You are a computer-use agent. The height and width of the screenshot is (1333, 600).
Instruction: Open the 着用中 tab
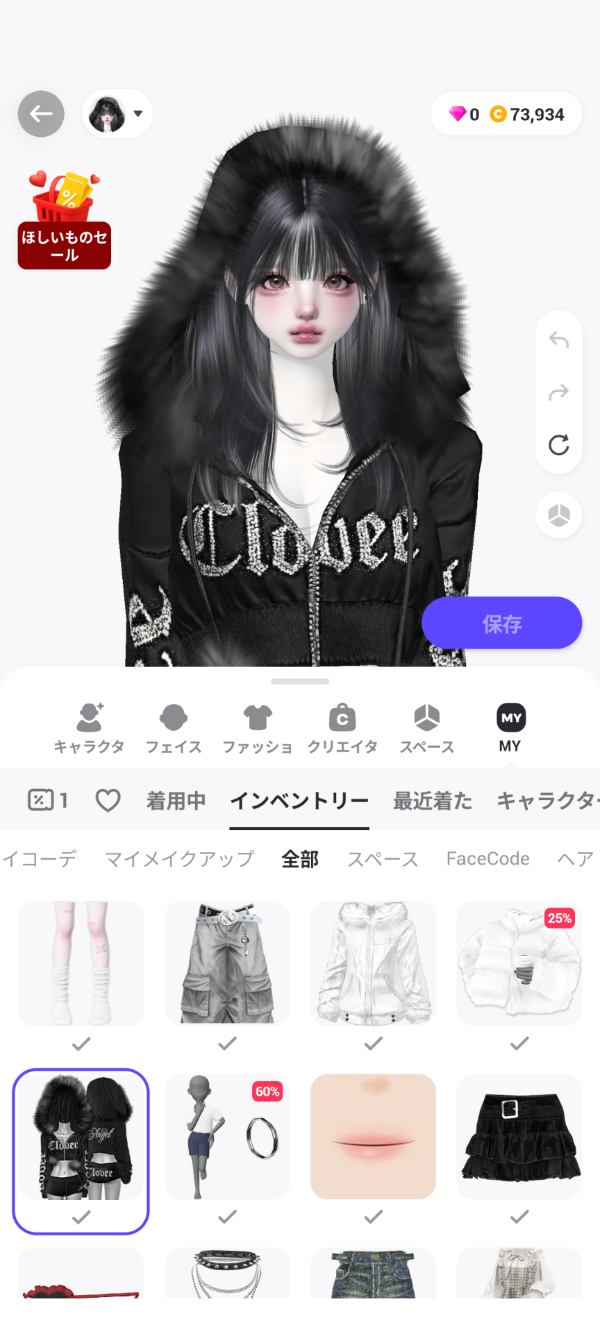(176, 800)
